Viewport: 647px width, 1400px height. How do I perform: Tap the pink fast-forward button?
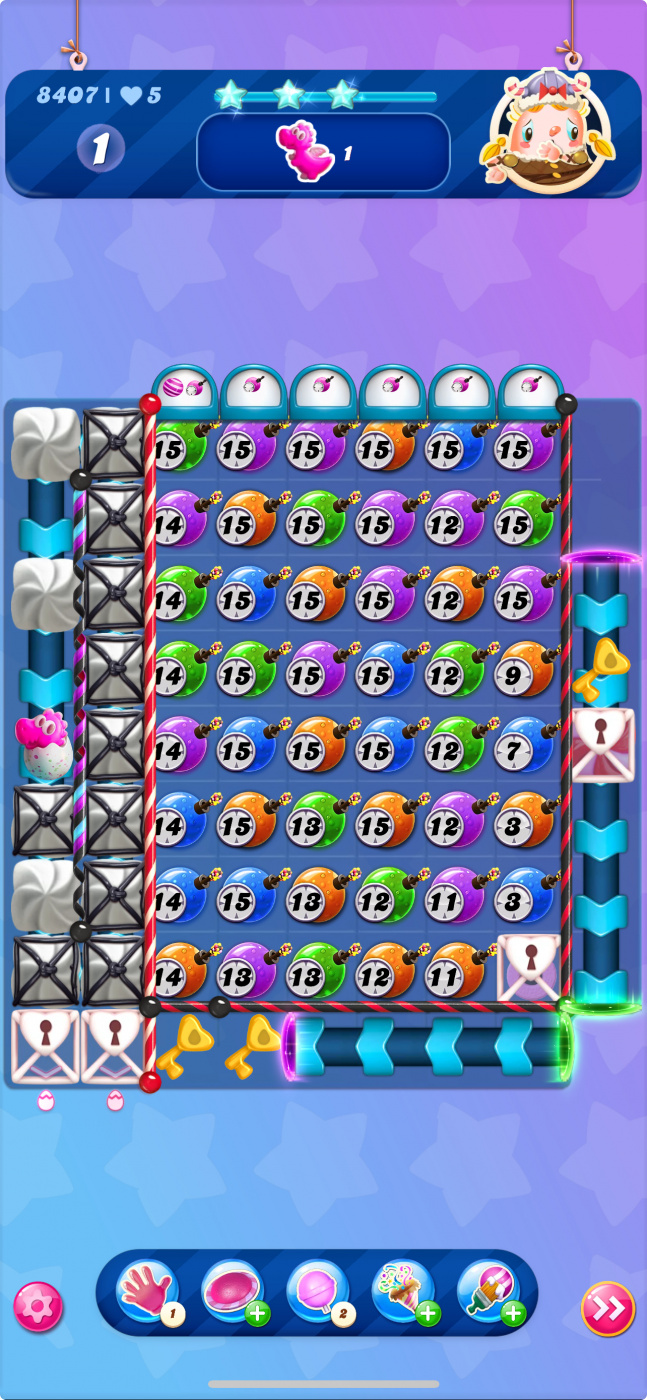[608, 1307]
